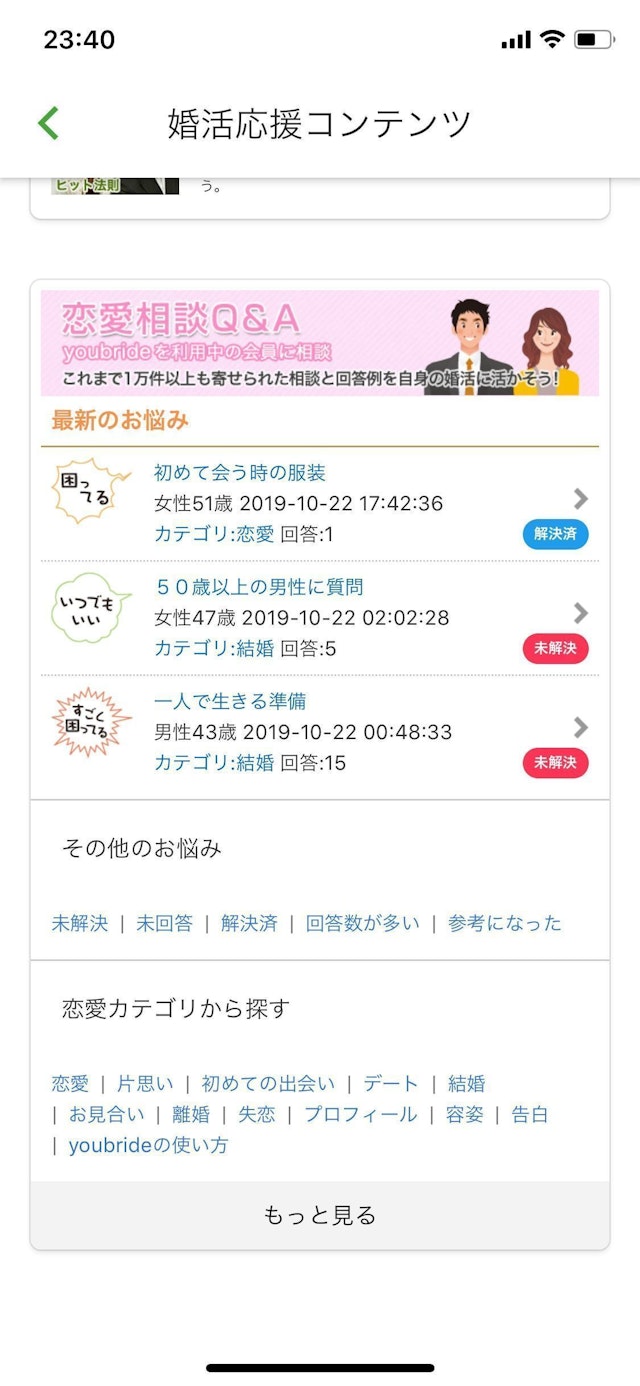Browse the 失恋 category
The width and height of the screenshot is (640, 1386).
pyautogui.click(x=256, y=1114)
